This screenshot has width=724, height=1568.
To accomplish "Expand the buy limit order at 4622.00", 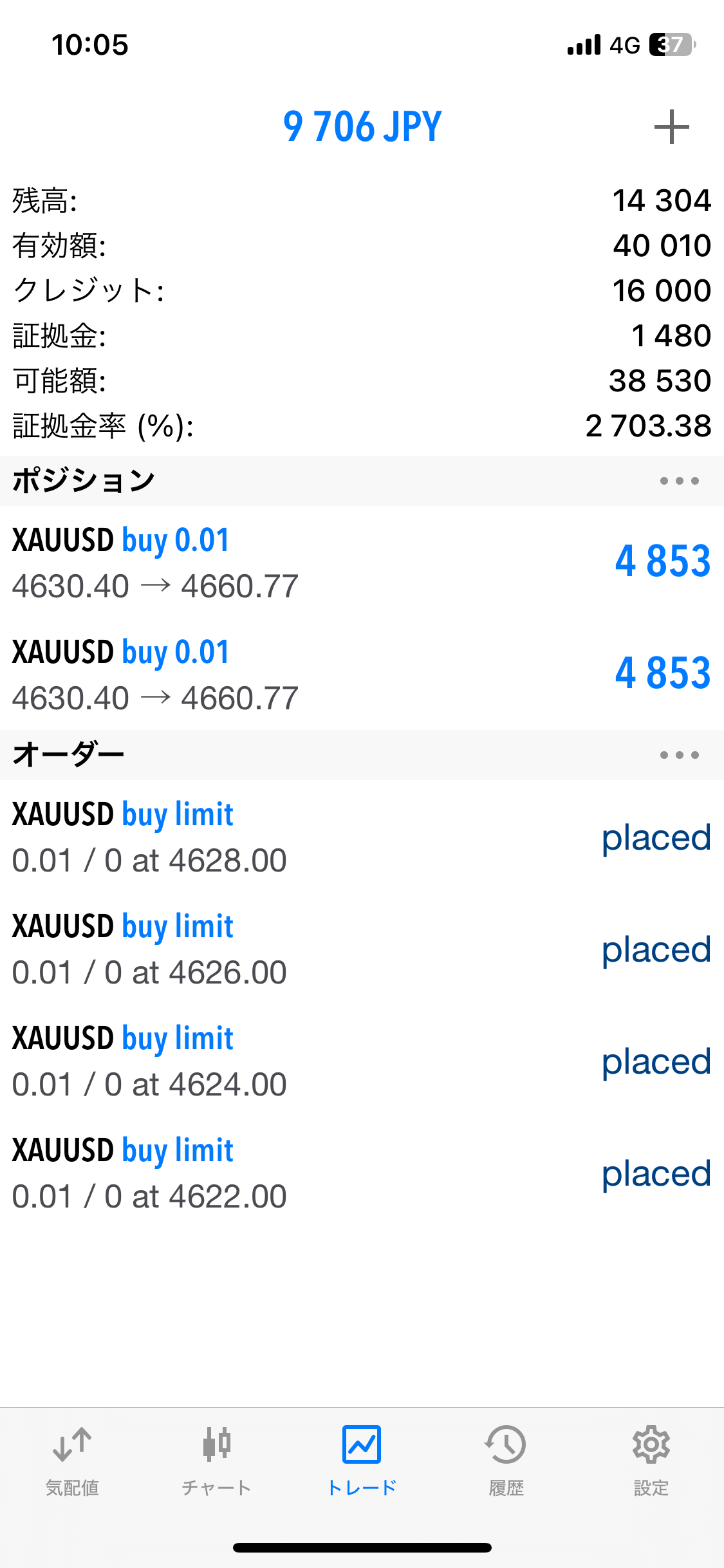I will [x=360, y=1173].
